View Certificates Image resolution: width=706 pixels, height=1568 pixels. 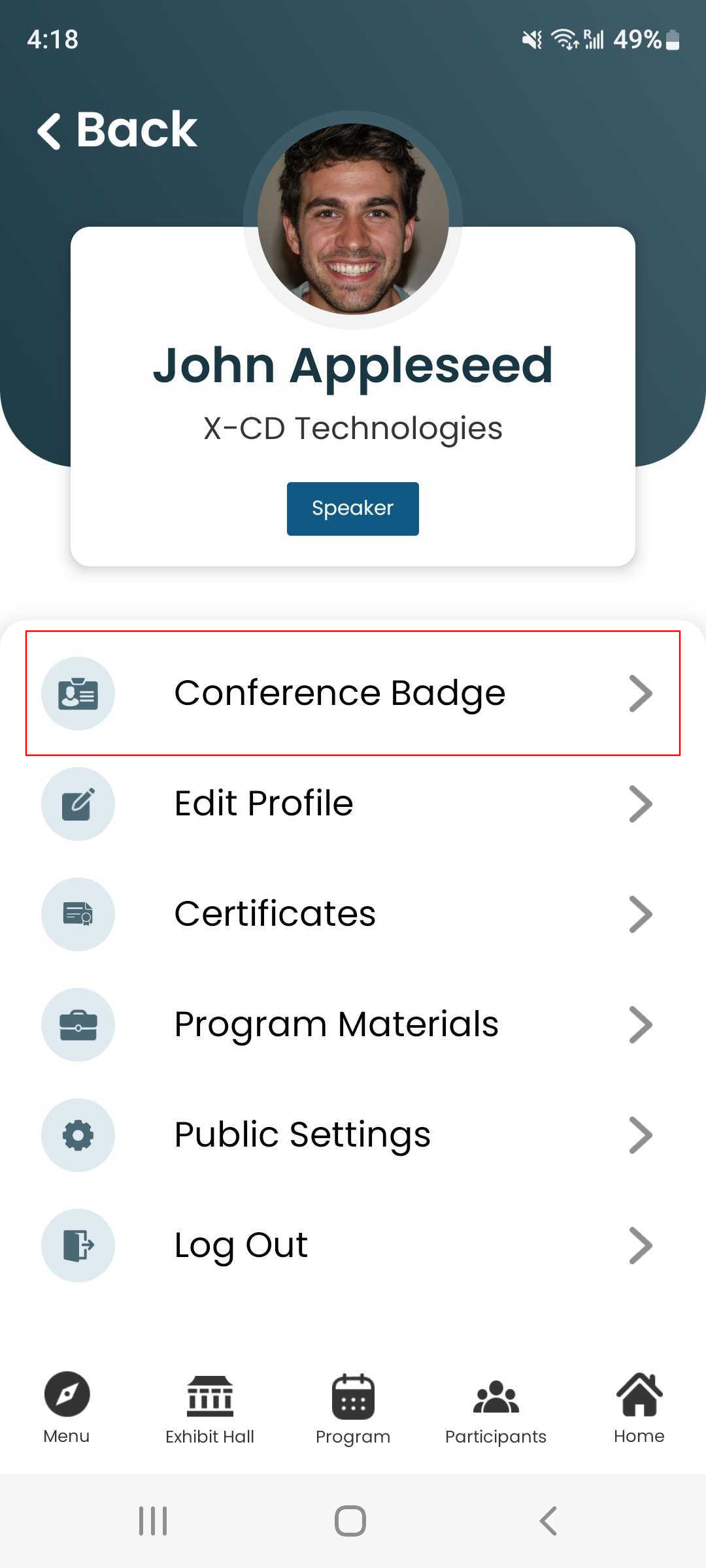(x=353, y=914)
